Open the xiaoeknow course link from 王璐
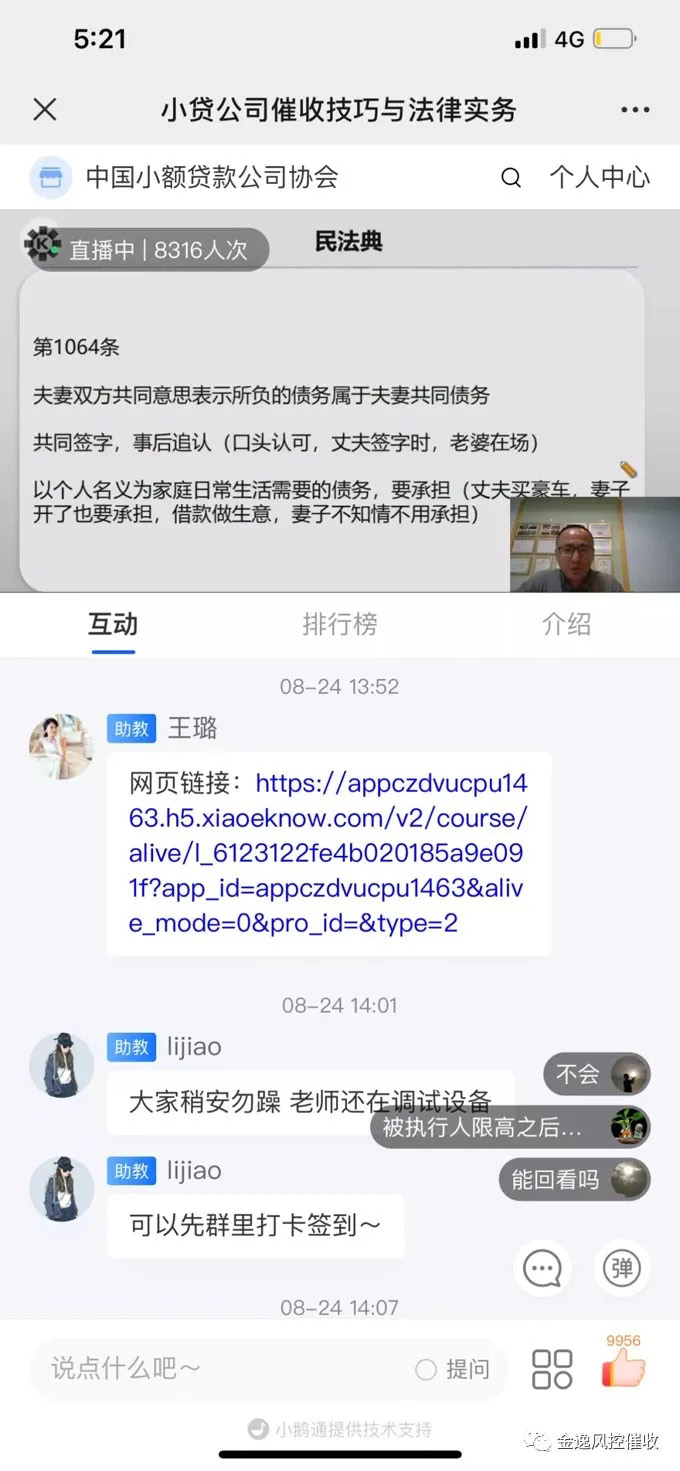Viewport: 680px width, 1471px height. 328,852
